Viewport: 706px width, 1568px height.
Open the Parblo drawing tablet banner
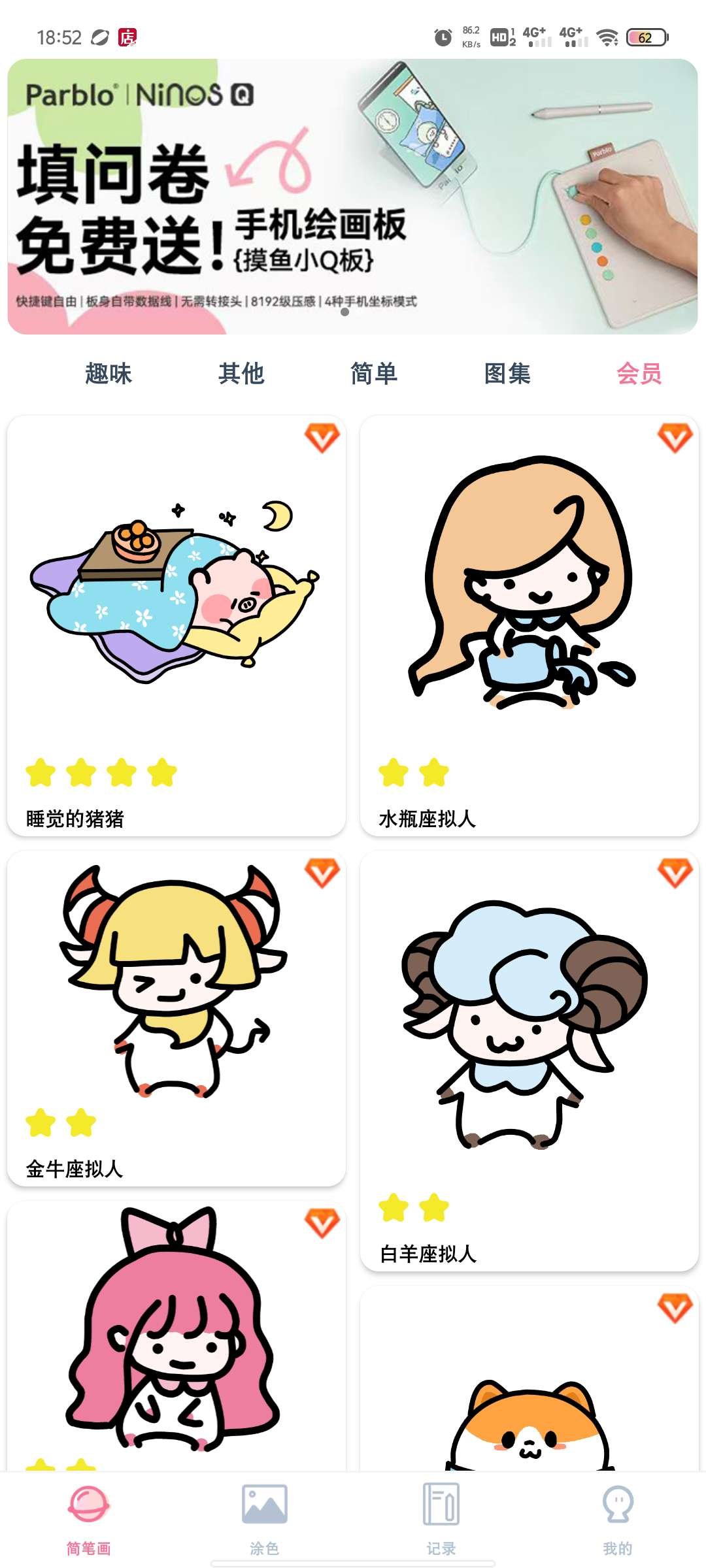352,196
